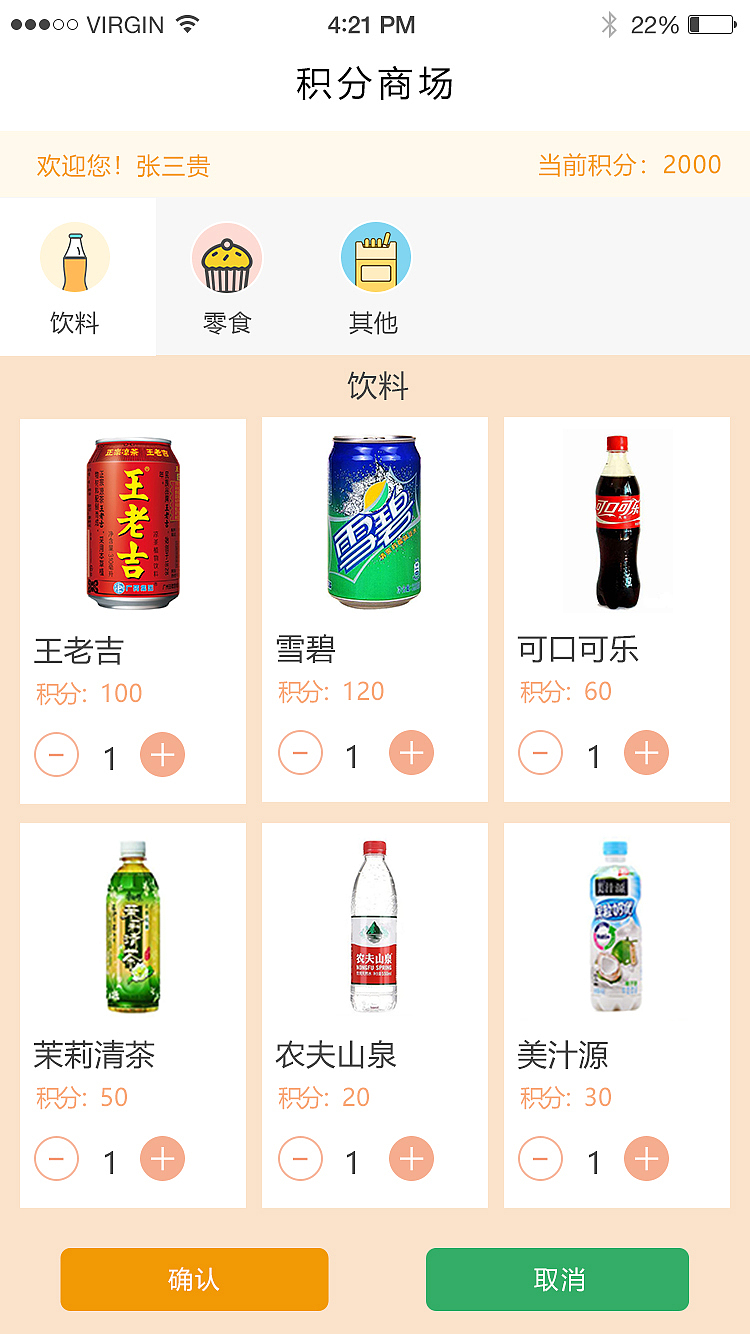Increase 茉莉清茶 quantity with plus button
The width and height of the screenshot is (750, 1334).
click(x=162, y=1159)
